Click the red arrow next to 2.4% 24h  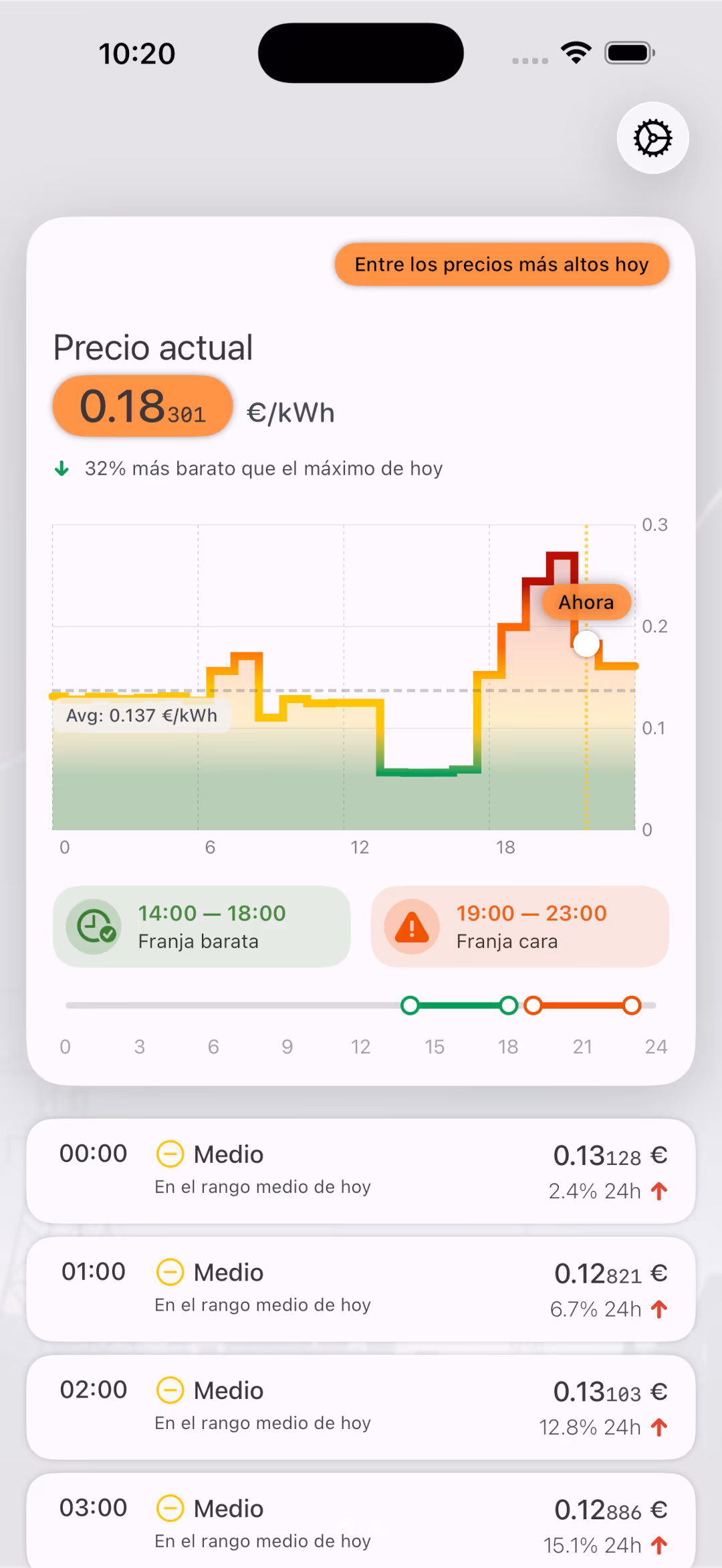click(660, 1191)
